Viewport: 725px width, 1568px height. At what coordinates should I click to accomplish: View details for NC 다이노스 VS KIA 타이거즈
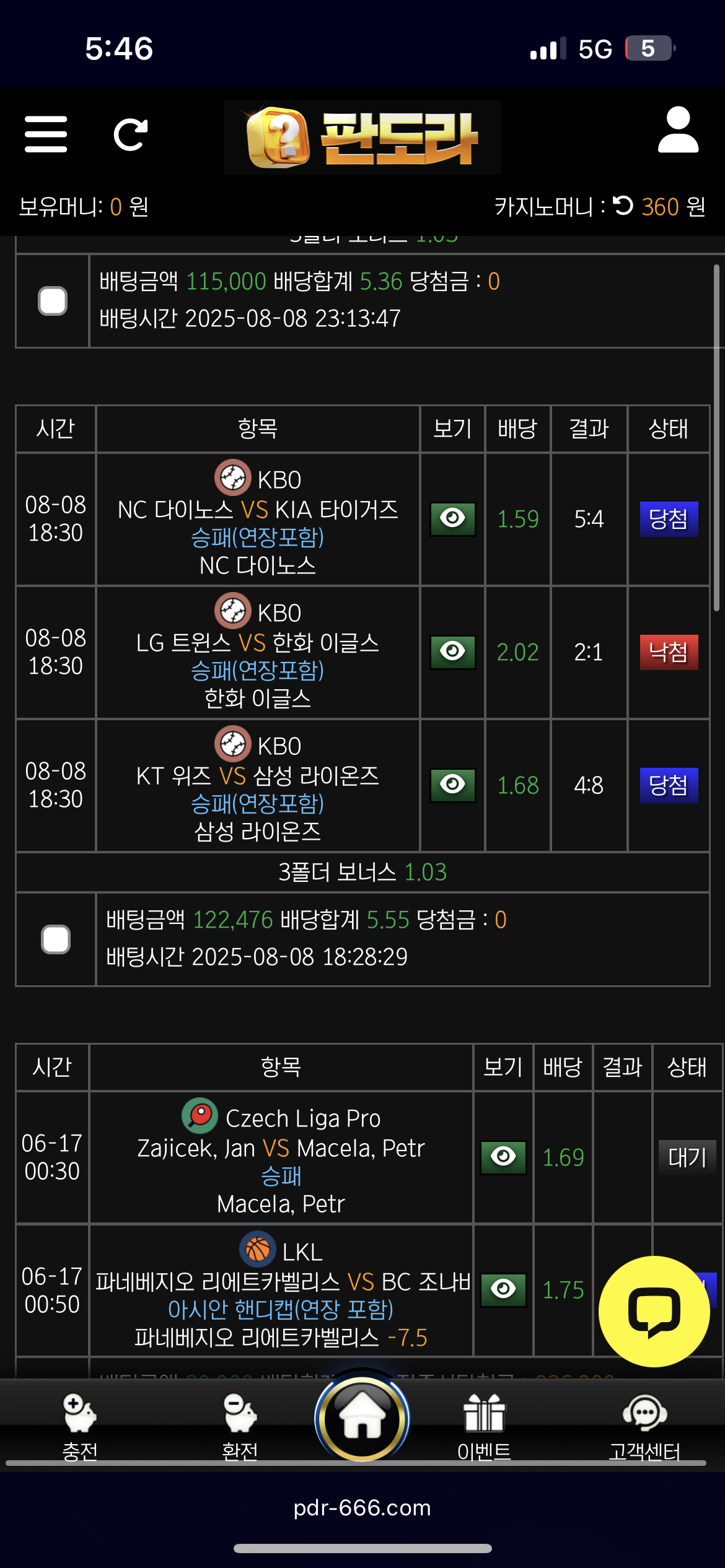pos(453,518)
